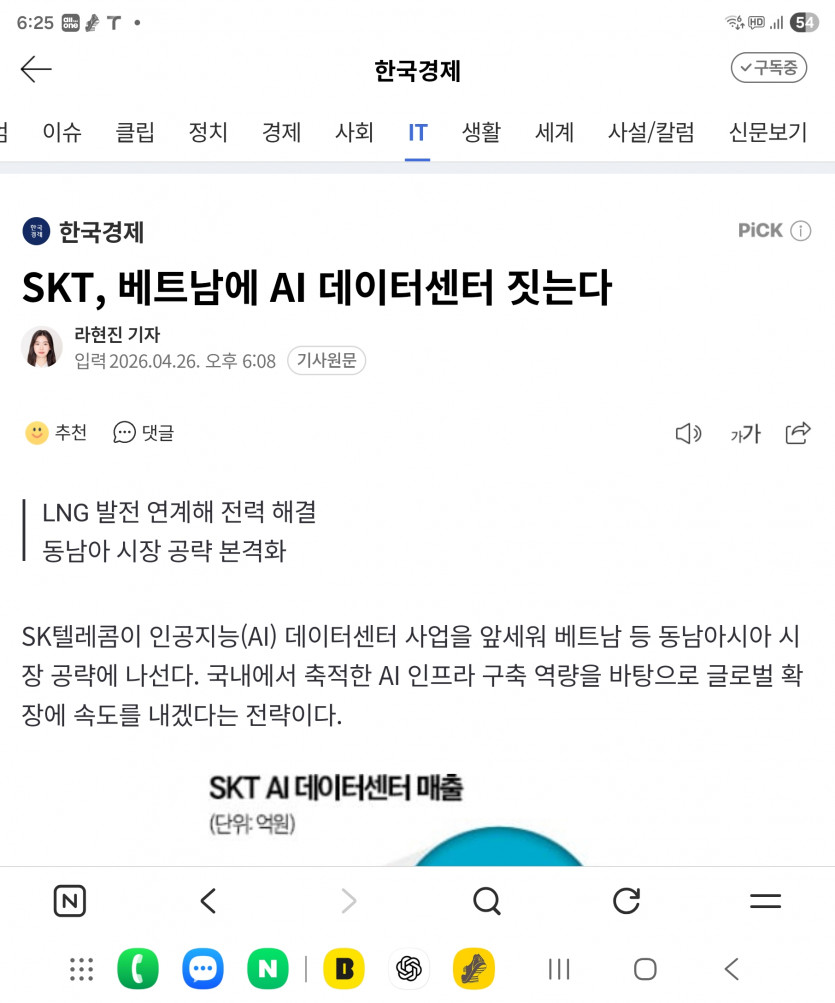Switch to the 클립 tab
The width and height of the screenshot is (835, 1003).
click(x=135, y=132)
